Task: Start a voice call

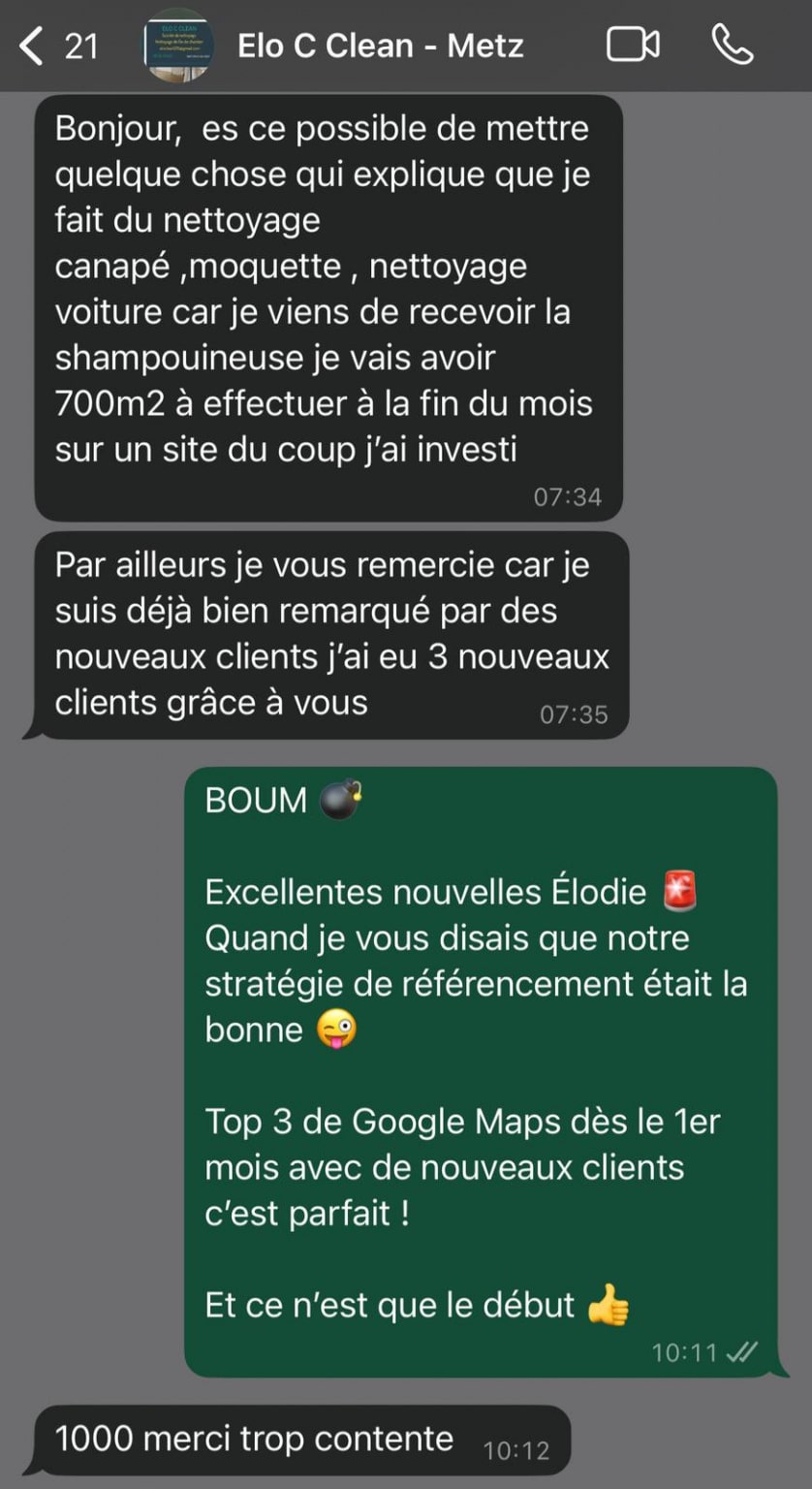Action: [x=732, y=45]
